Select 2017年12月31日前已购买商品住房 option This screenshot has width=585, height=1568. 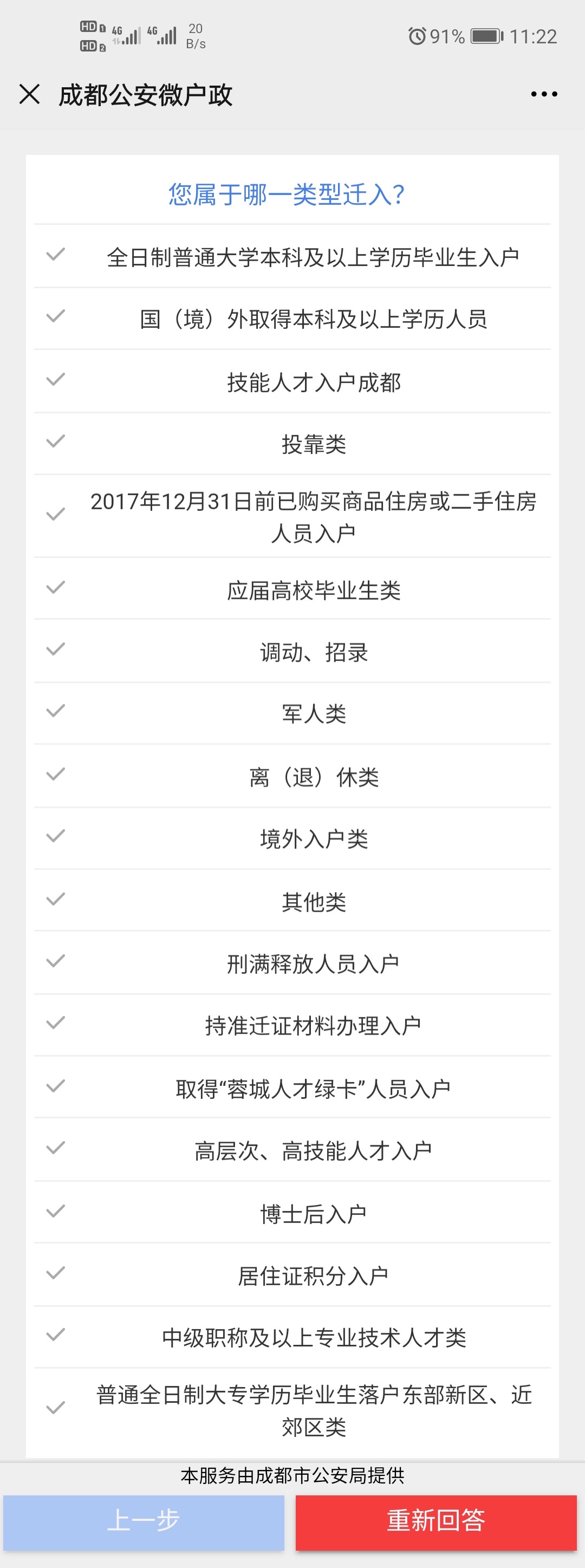313,517
